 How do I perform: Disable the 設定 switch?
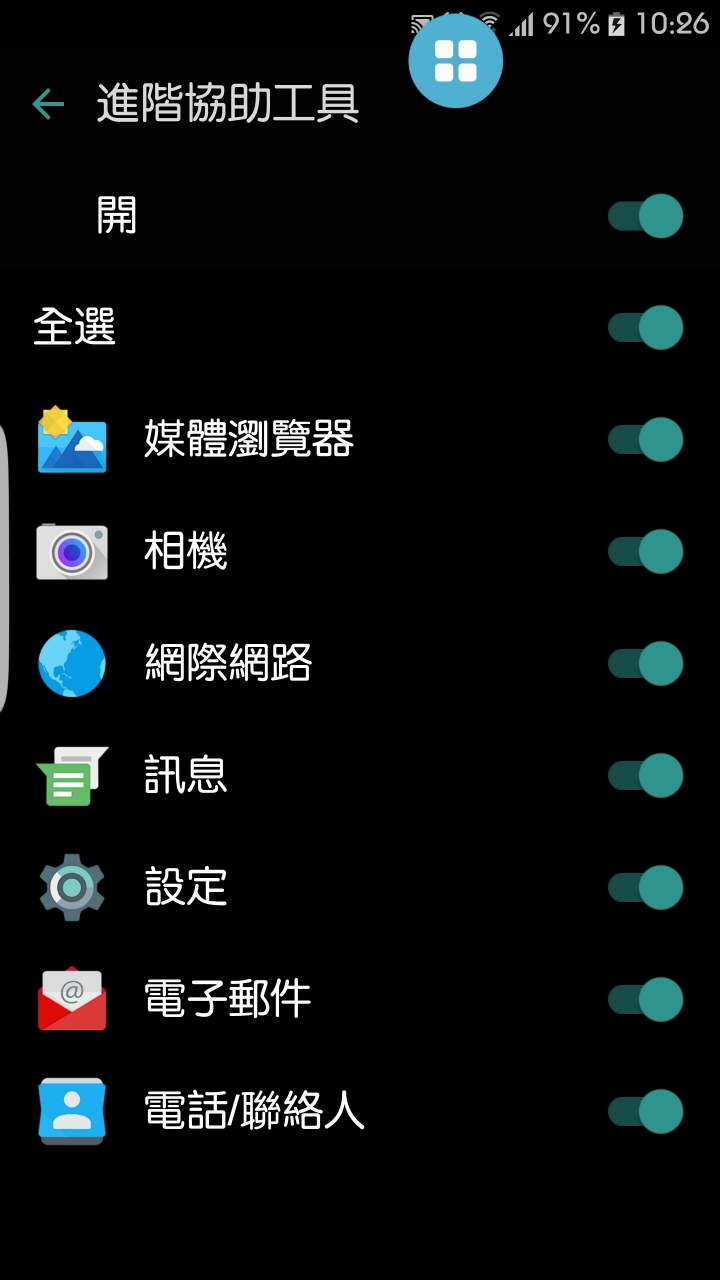[x=645, y=888]
